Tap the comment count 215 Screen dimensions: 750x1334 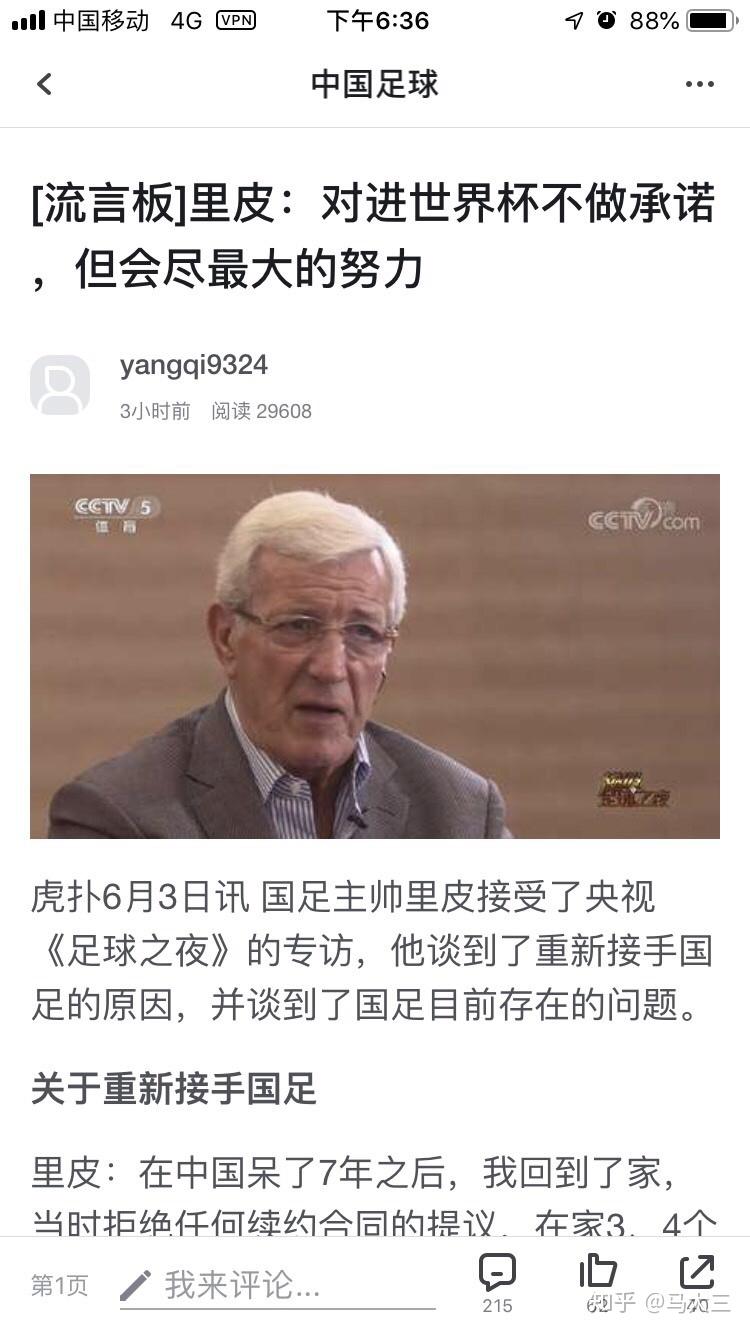tap(497, 1305)
